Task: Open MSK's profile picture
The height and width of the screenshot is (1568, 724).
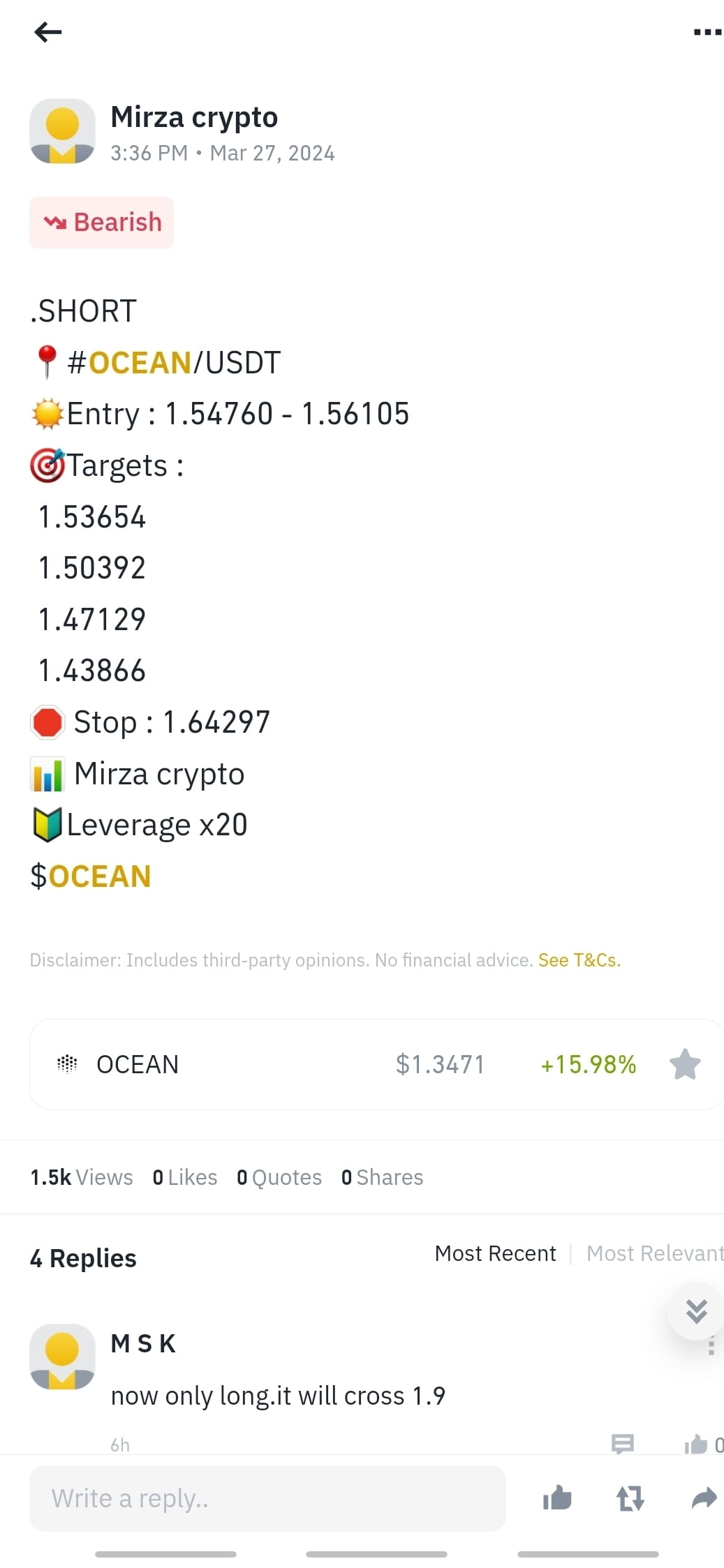Action: click(x=62, y=1356)
